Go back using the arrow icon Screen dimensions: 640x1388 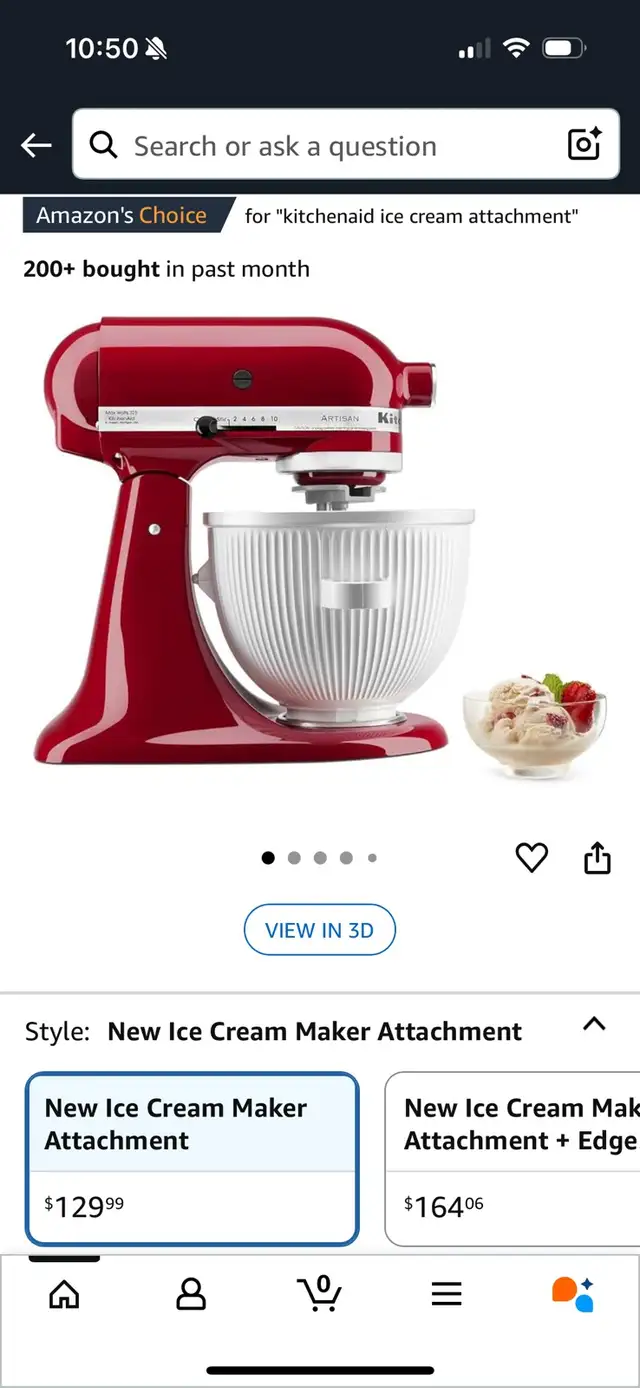[x=36, y=146]
